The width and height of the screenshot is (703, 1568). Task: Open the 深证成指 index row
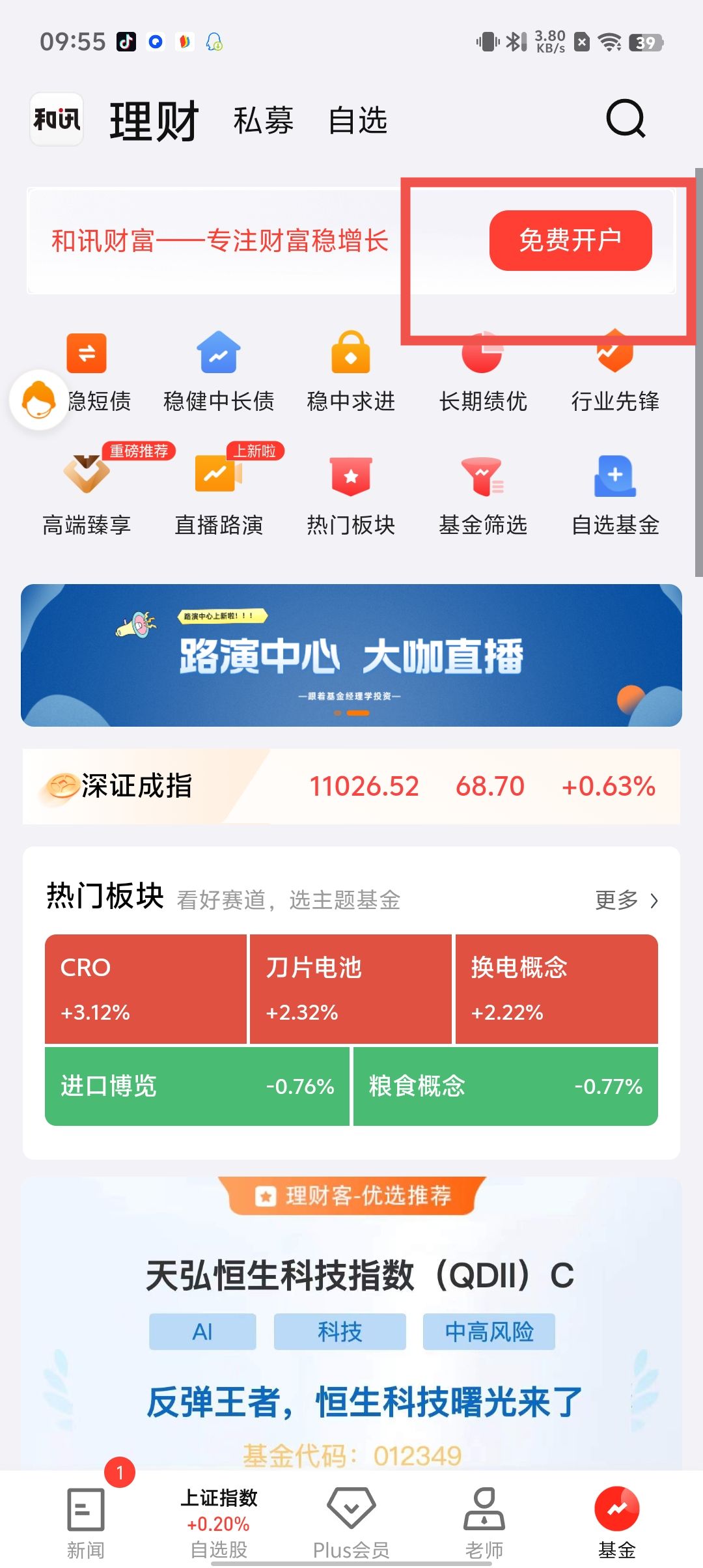[351, 786]
